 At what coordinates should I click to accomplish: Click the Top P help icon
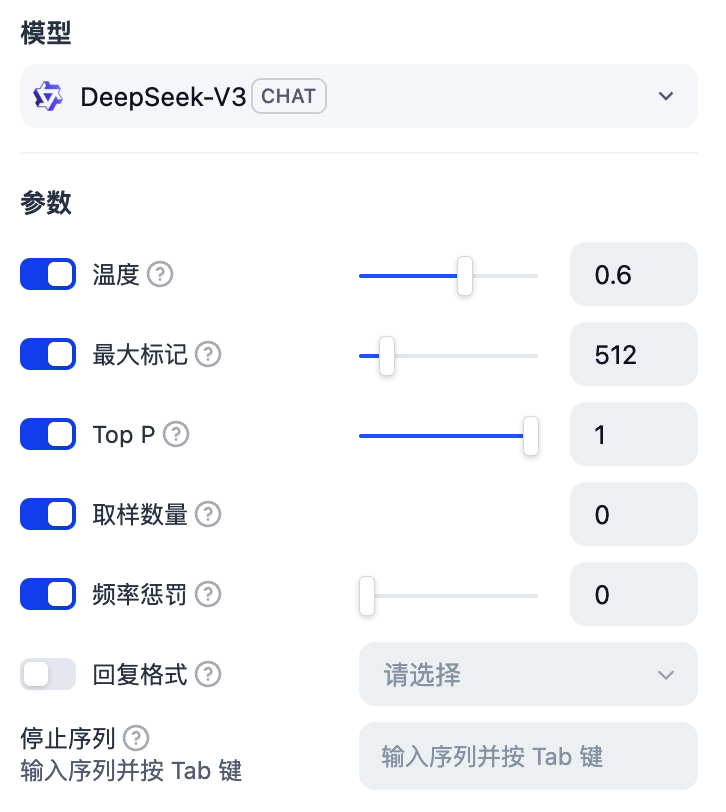pyautogui.click(x=175, y=434)
